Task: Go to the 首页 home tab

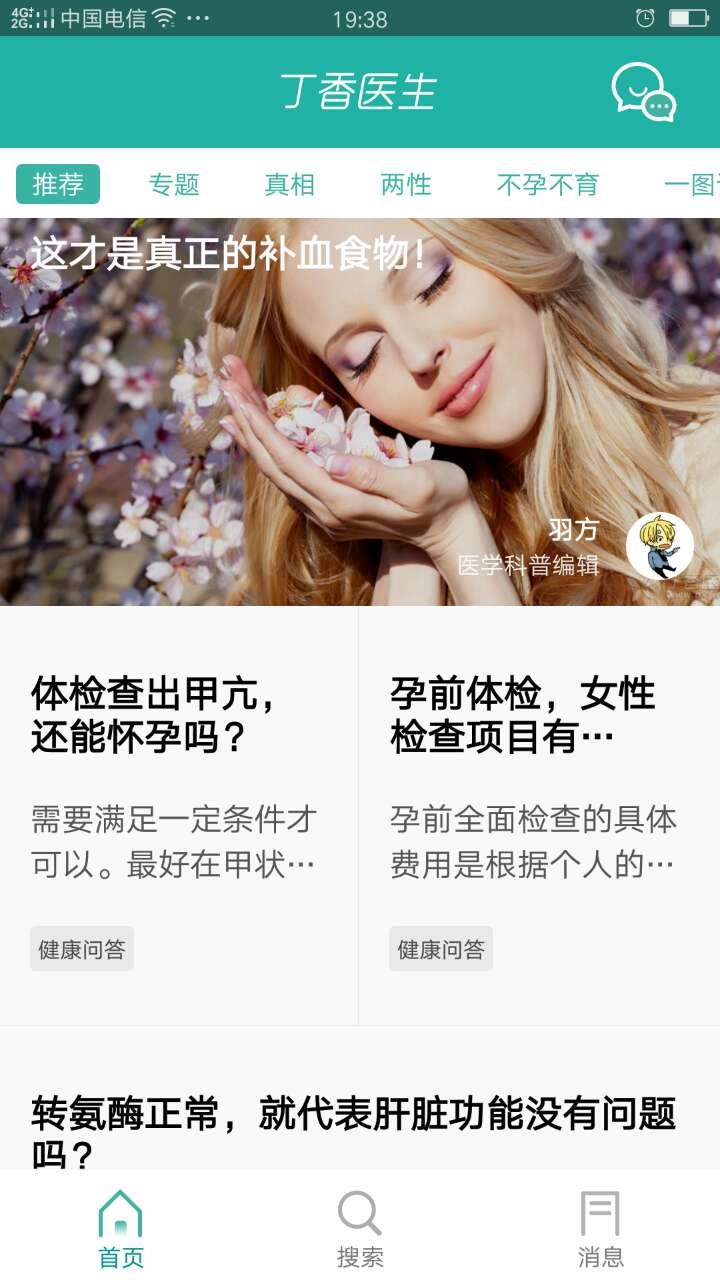Action: point(120,1228)
